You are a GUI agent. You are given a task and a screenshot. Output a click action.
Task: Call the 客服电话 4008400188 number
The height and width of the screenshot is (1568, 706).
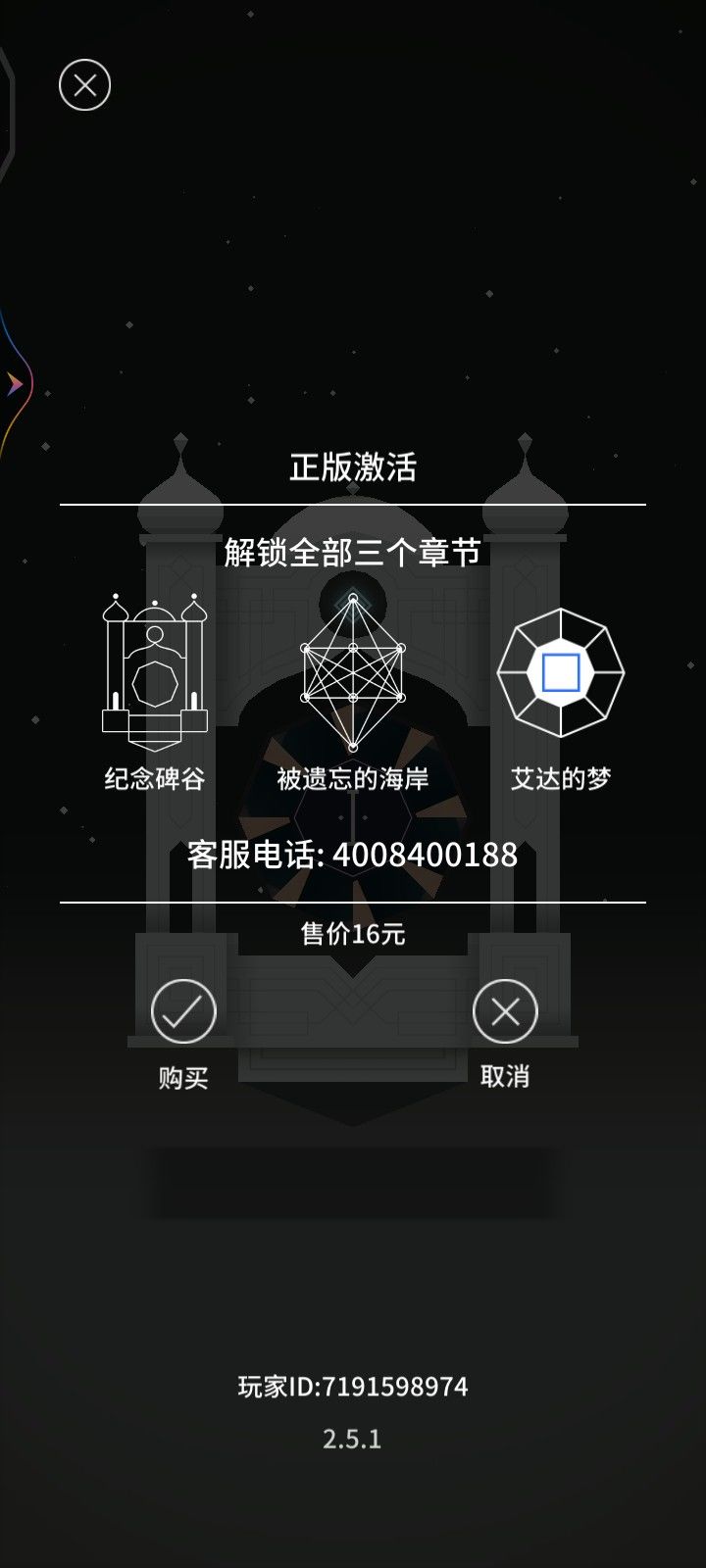coord(350,855)
